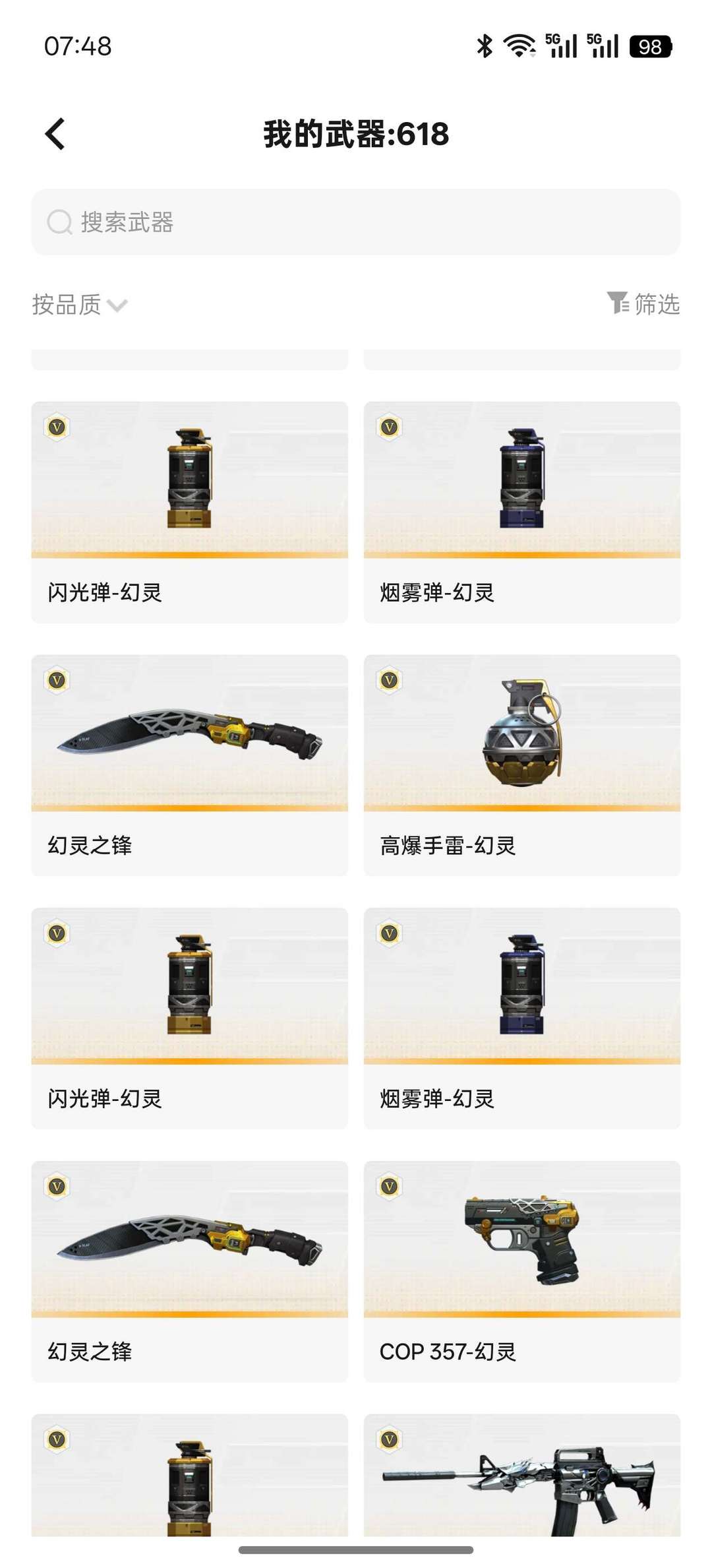Toggle quality sorting via 按品质 control
Image resolution: width=712 pixels, height=1568 pixels.
tap(66, 305)
